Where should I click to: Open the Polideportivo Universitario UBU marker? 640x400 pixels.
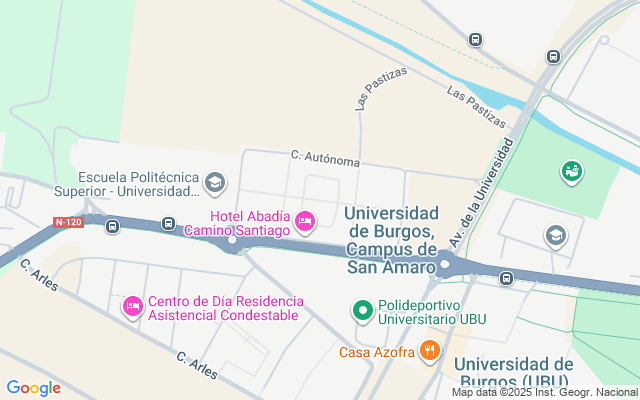tap(362, 311)
